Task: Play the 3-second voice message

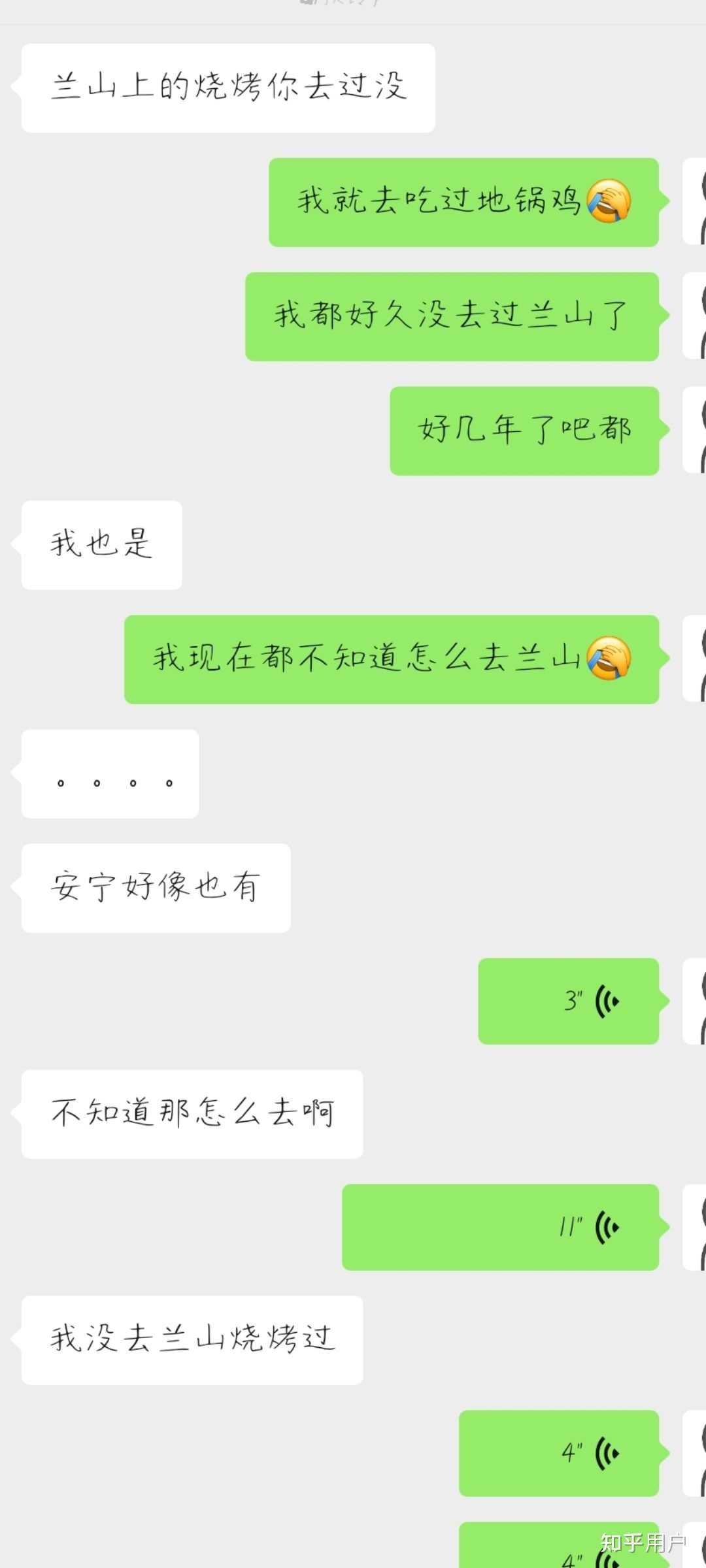Action: pos(568,1001)
